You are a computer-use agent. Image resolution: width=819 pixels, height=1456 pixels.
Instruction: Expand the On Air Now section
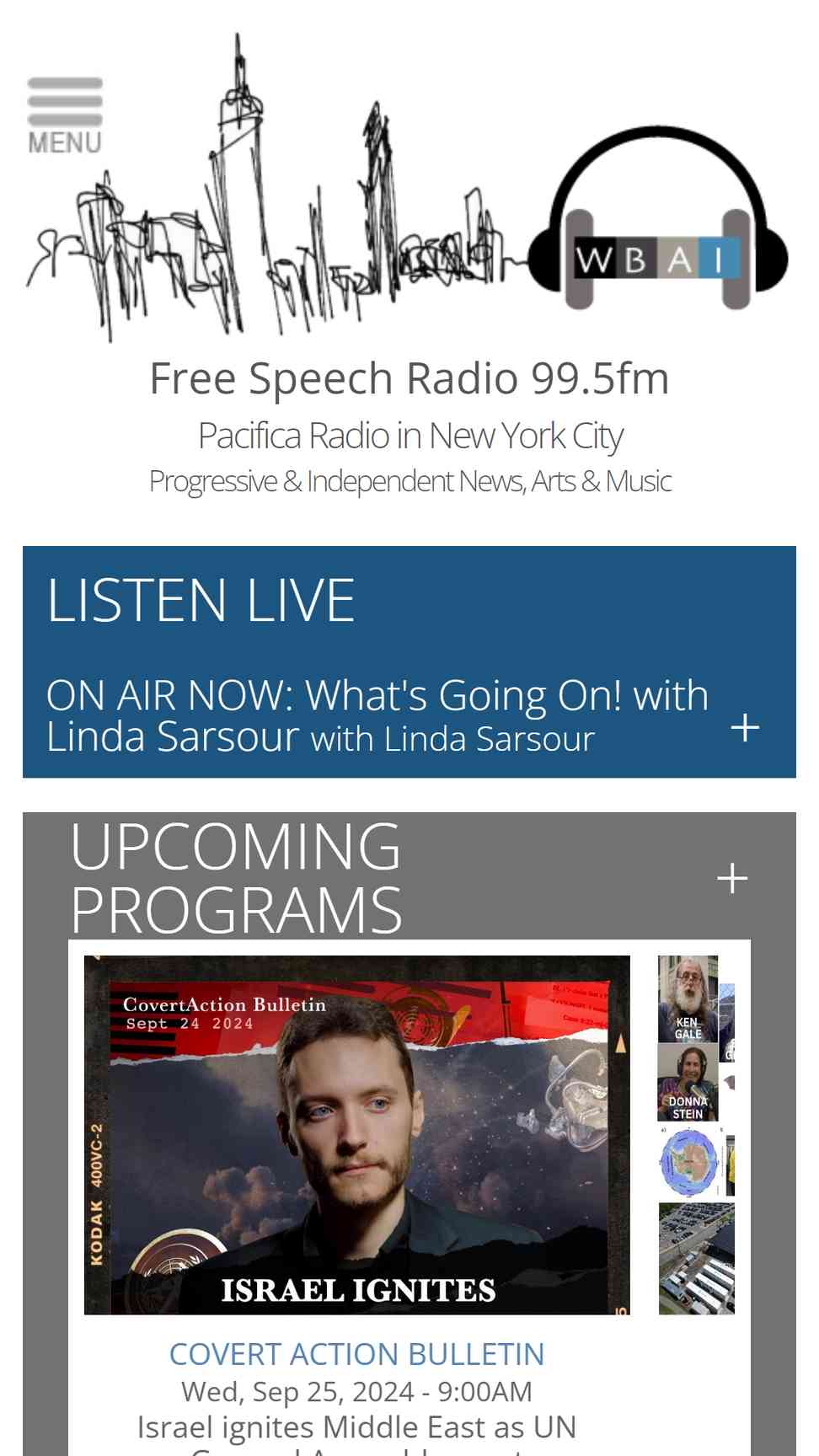745,727
